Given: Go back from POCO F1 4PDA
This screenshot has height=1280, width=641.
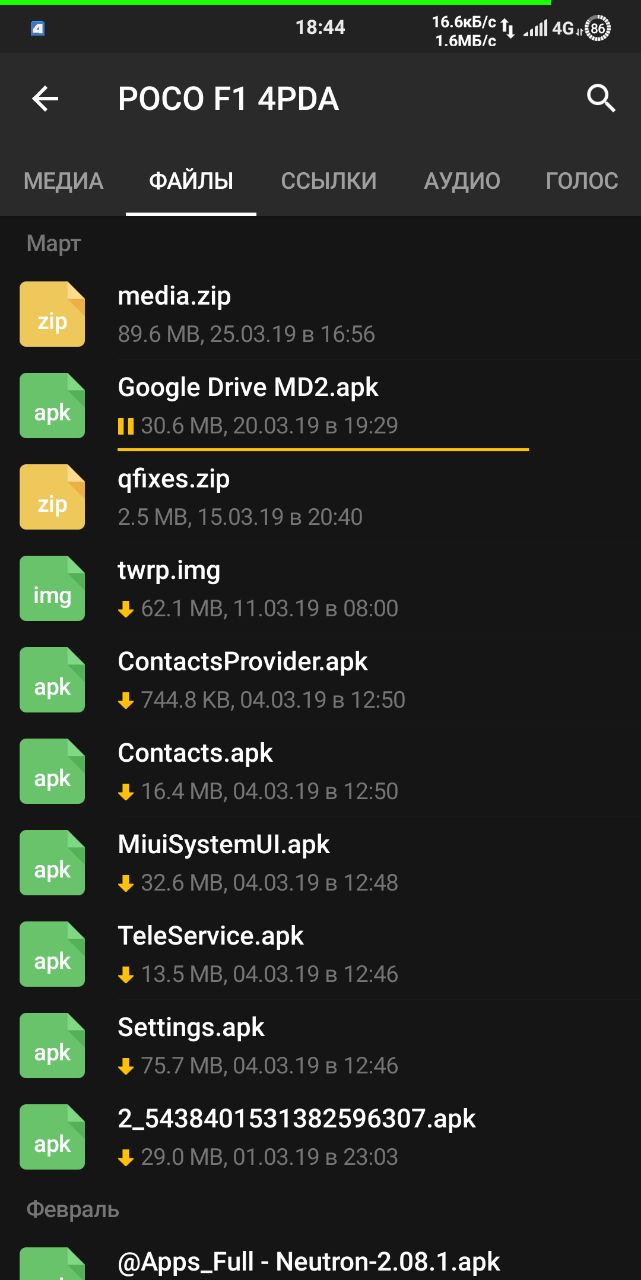Looking at the screenshot, I should coord(45,98).
